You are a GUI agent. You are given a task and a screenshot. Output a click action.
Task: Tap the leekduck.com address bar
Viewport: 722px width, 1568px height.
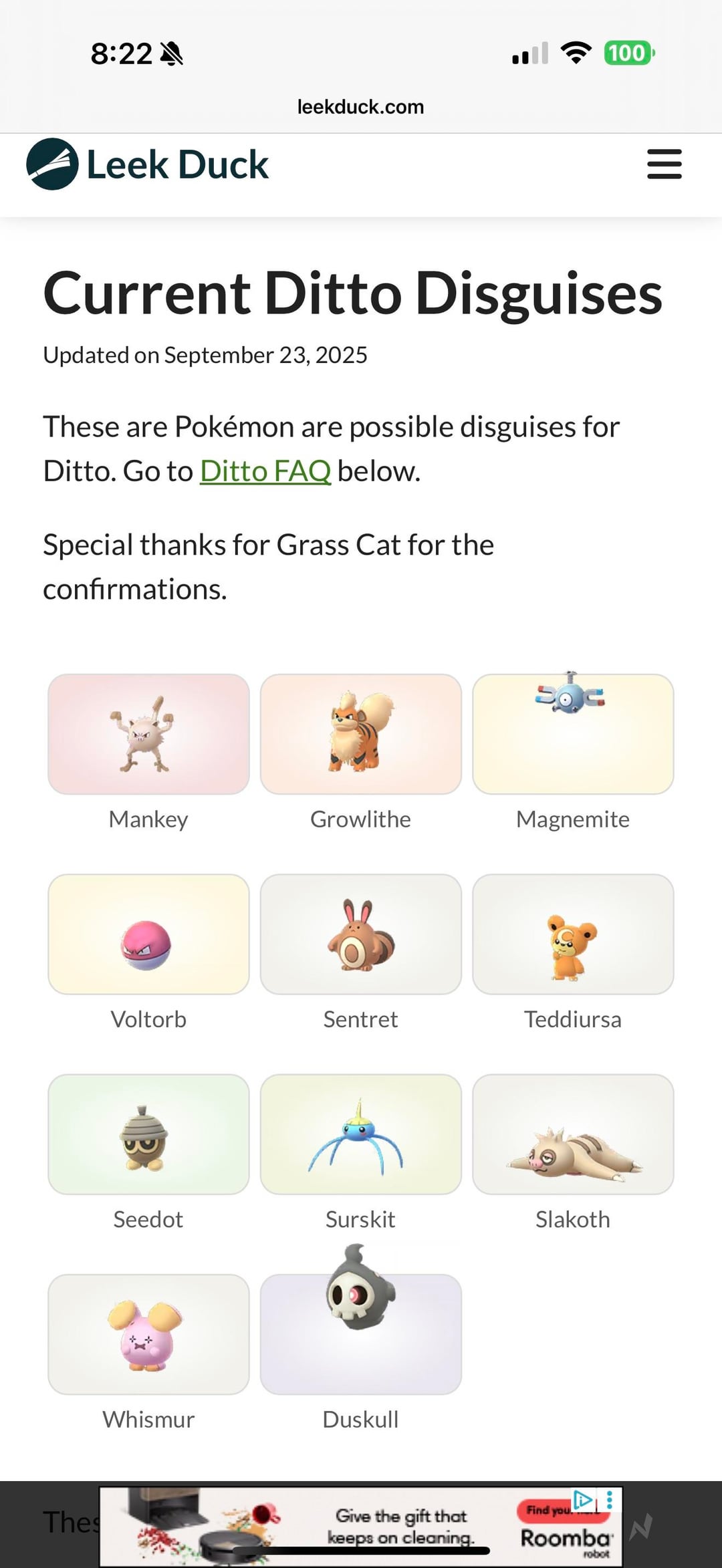[360, 107]
